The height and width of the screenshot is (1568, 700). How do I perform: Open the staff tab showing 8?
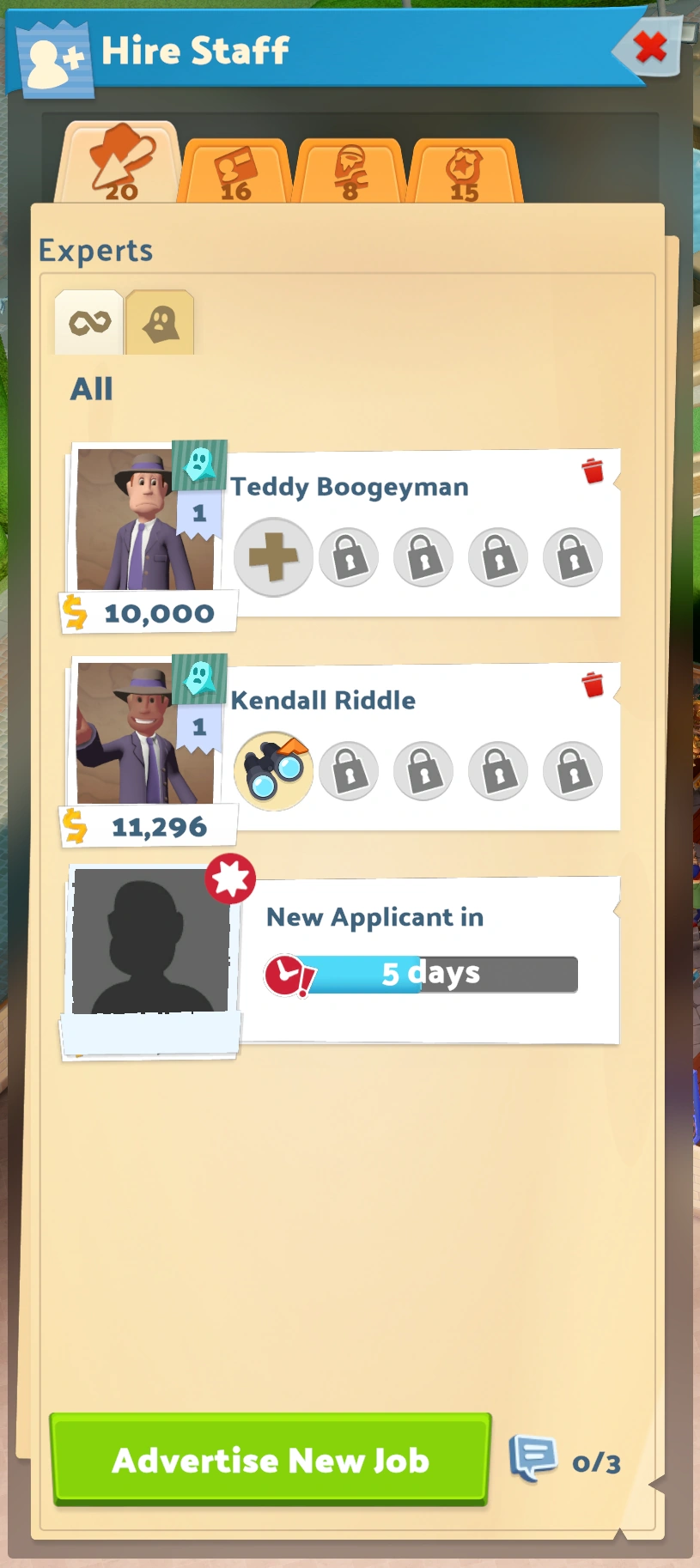tap(349, 173)
